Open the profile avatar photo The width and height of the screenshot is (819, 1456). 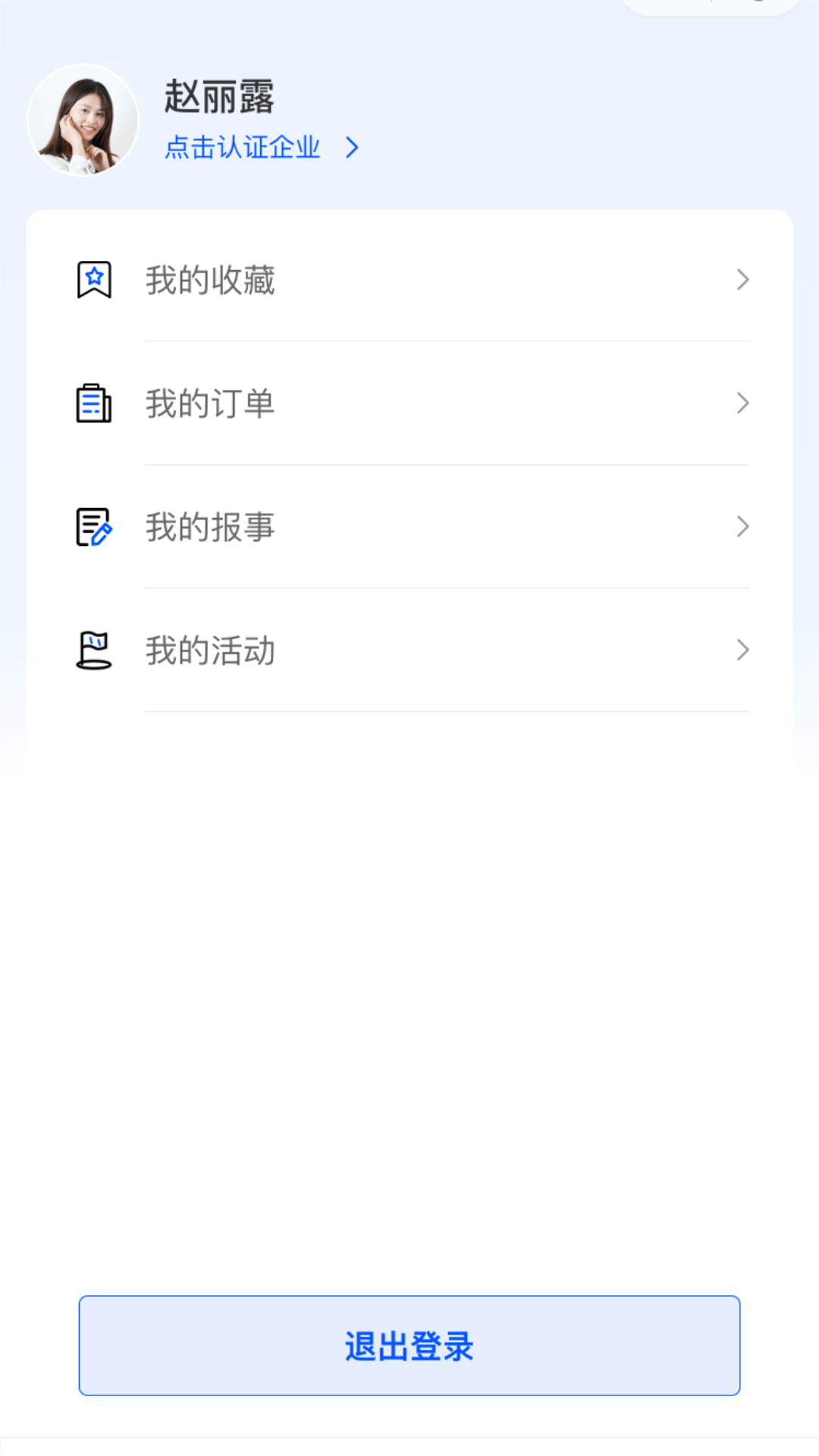tap(83, 120)
